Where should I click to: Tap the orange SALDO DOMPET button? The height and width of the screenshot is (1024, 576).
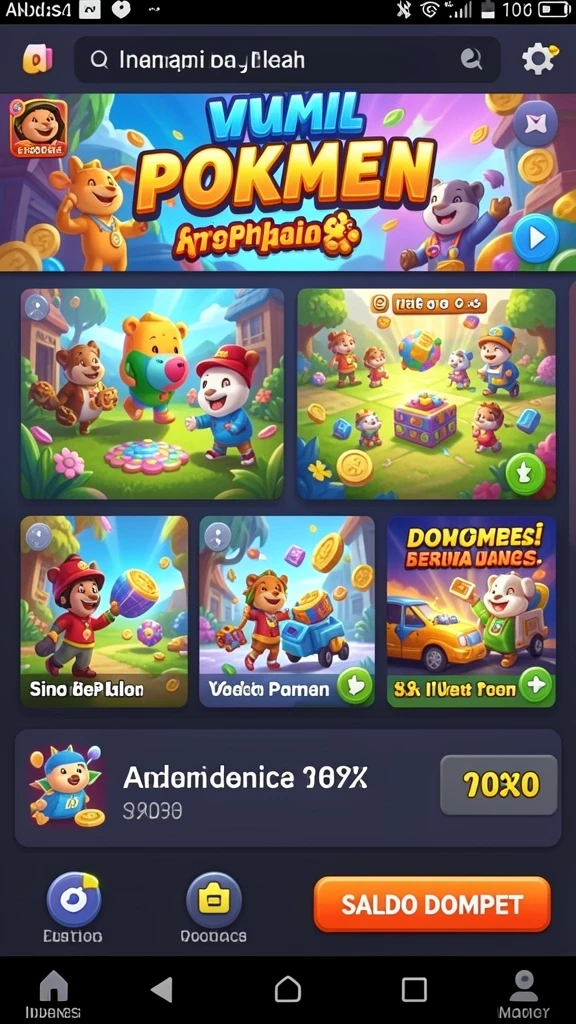(x=432, y=904)
